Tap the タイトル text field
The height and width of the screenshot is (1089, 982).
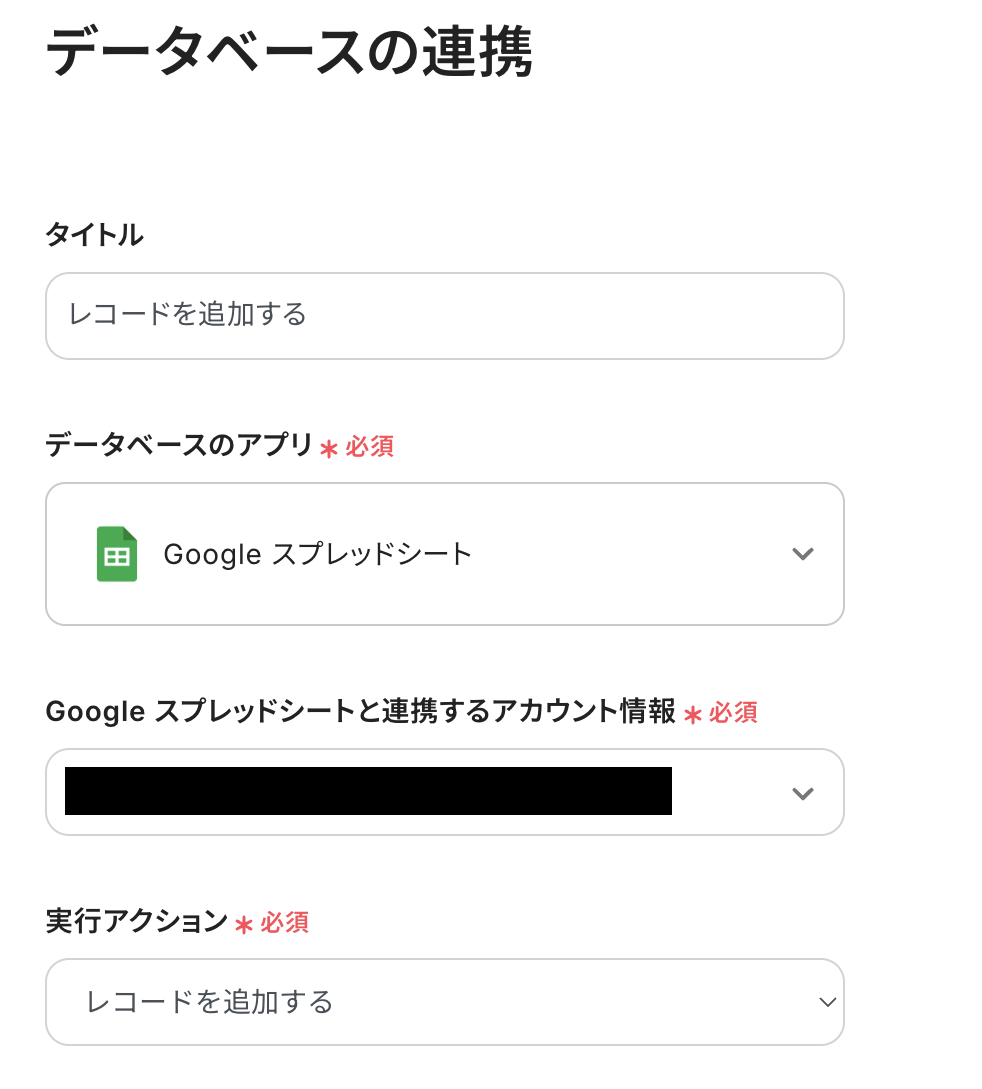pyautogui.click(x=444, y=316)
